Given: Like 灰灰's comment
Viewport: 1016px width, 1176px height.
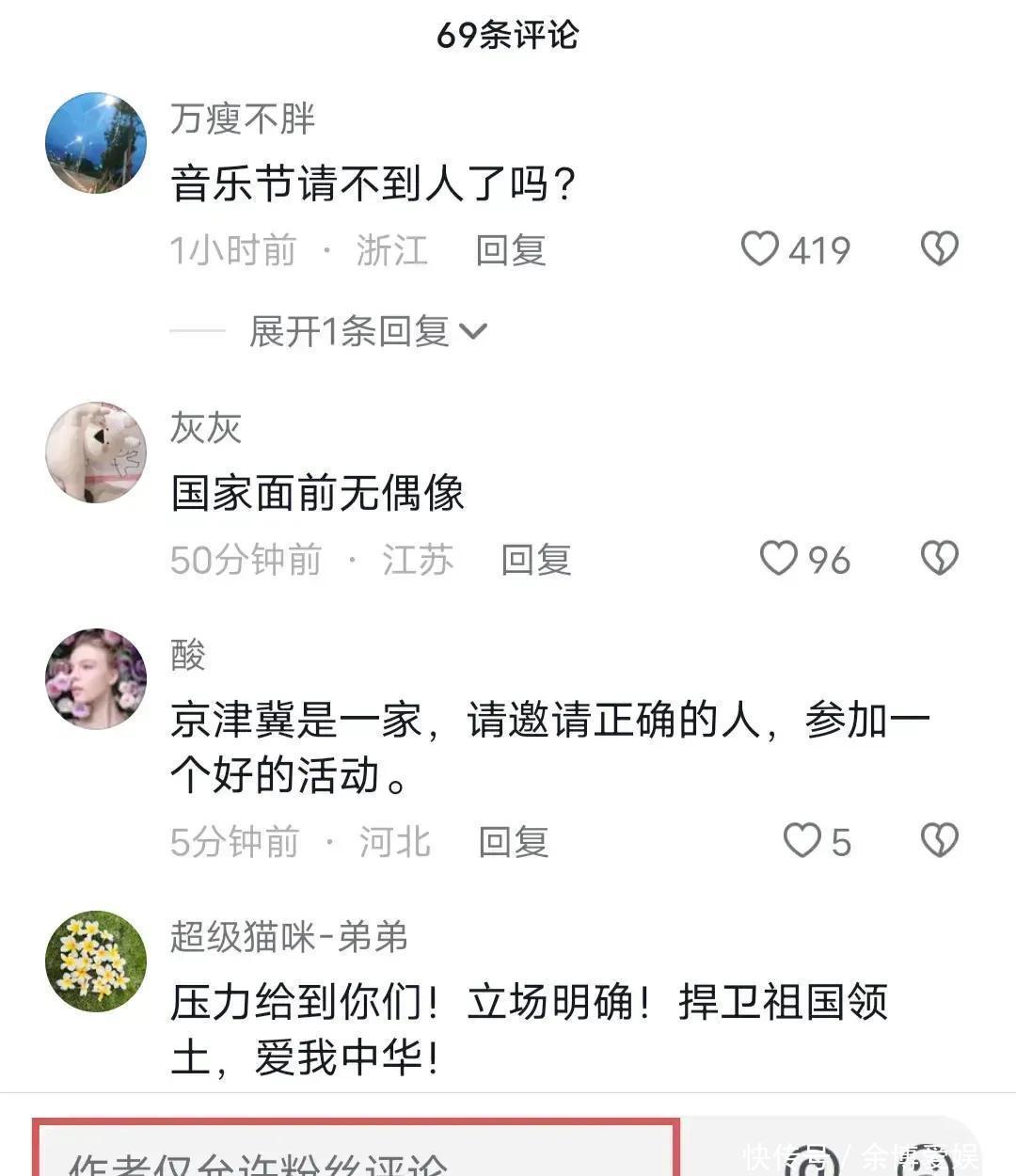Looking at the screenshot, I should 779,559.
